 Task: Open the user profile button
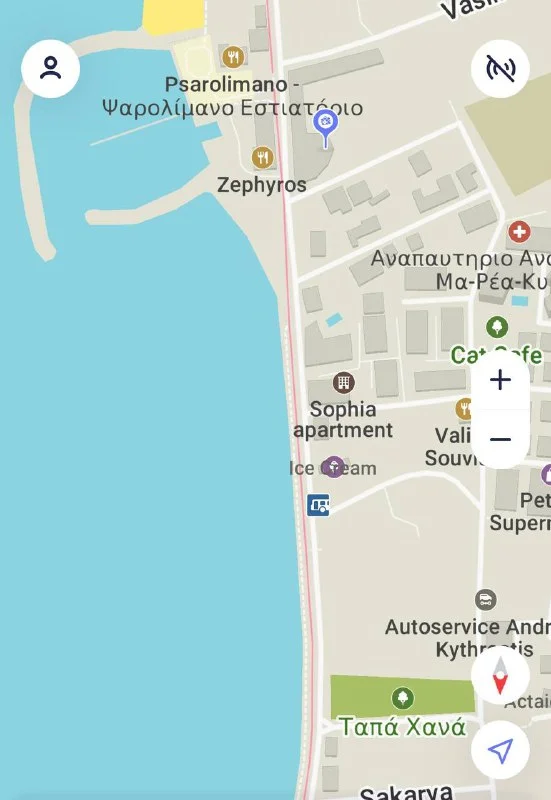(x=51, y=68)
